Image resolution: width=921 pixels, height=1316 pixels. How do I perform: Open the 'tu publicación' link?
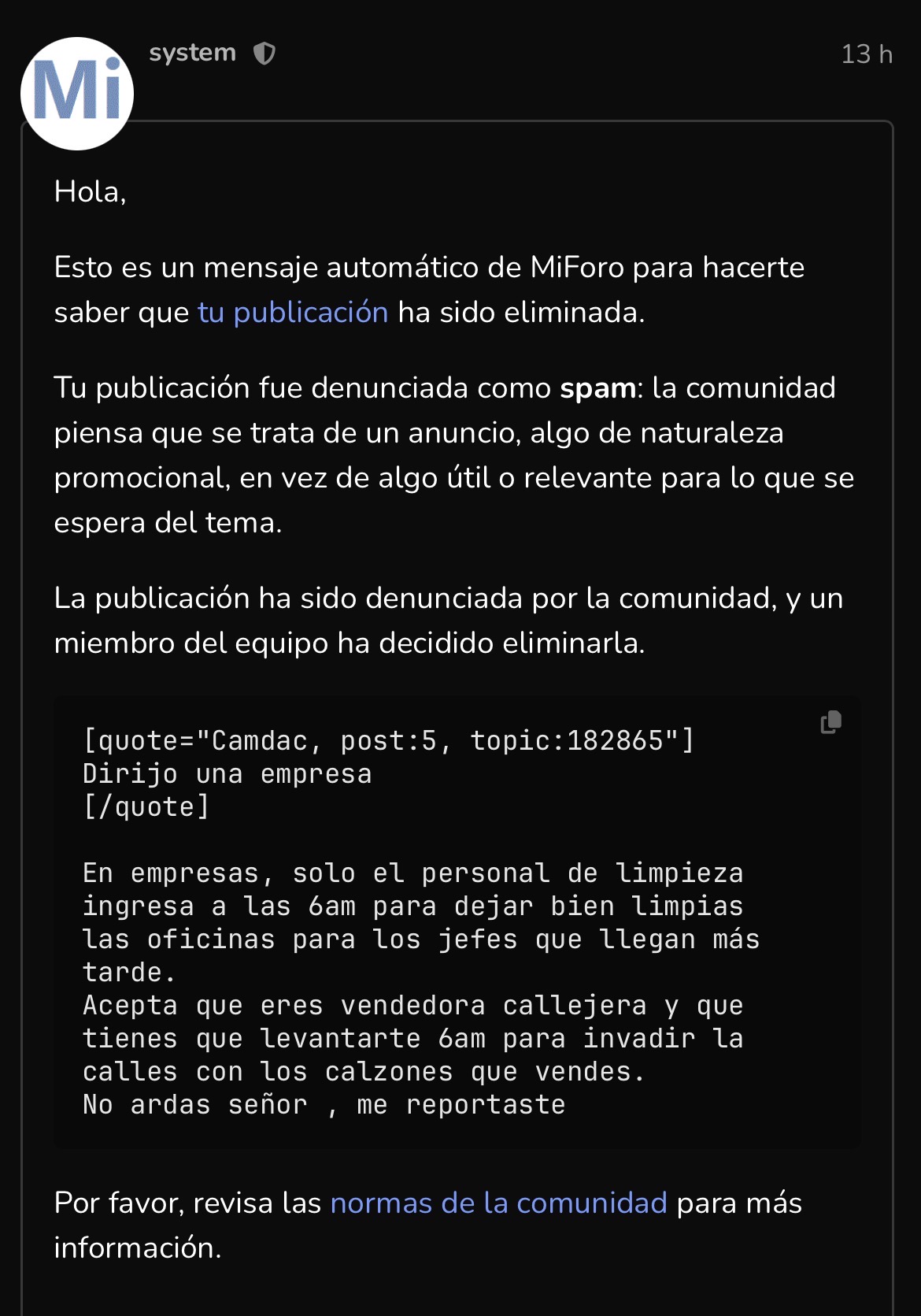293,313
